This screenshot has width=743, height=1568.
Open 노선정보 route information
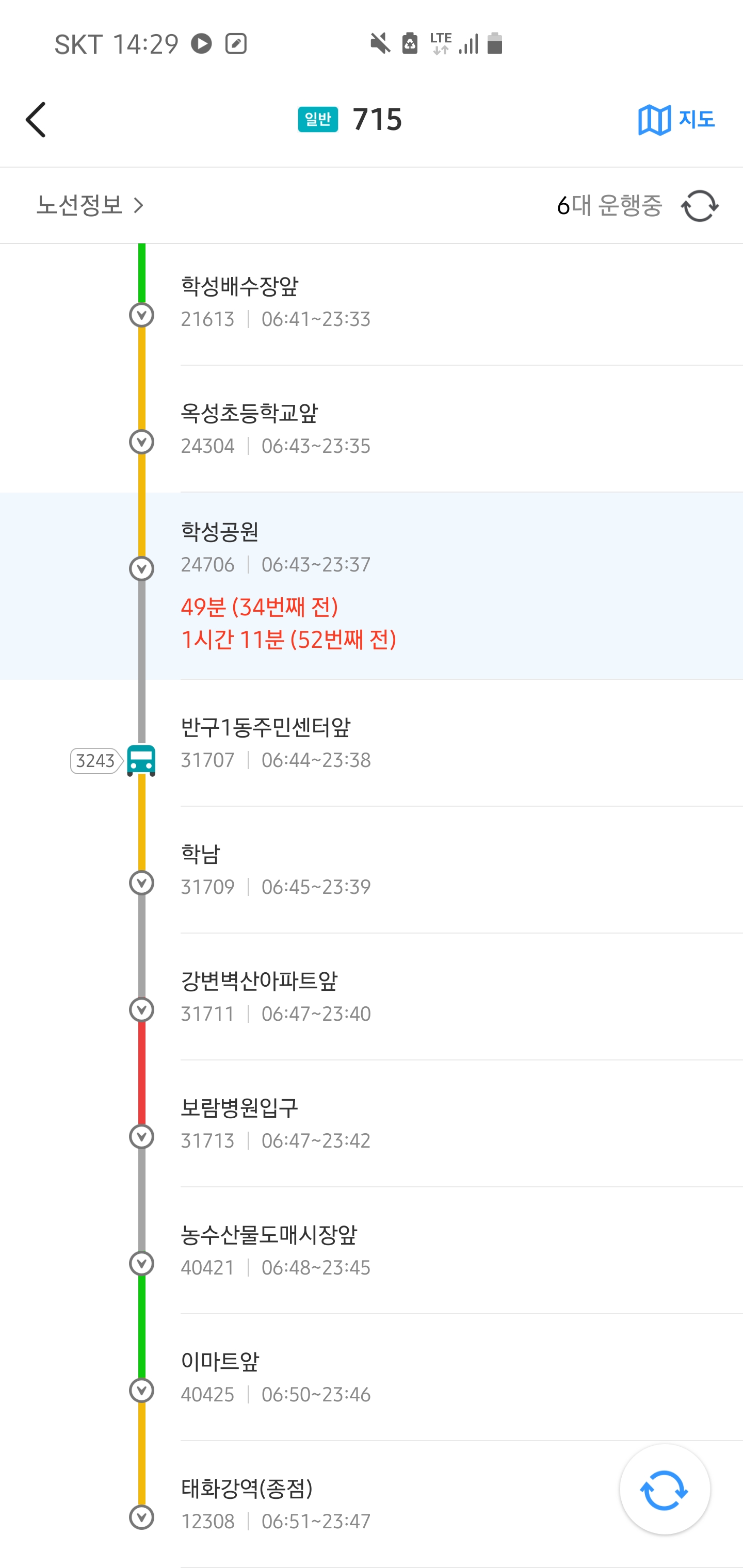[x=90, y=205]
